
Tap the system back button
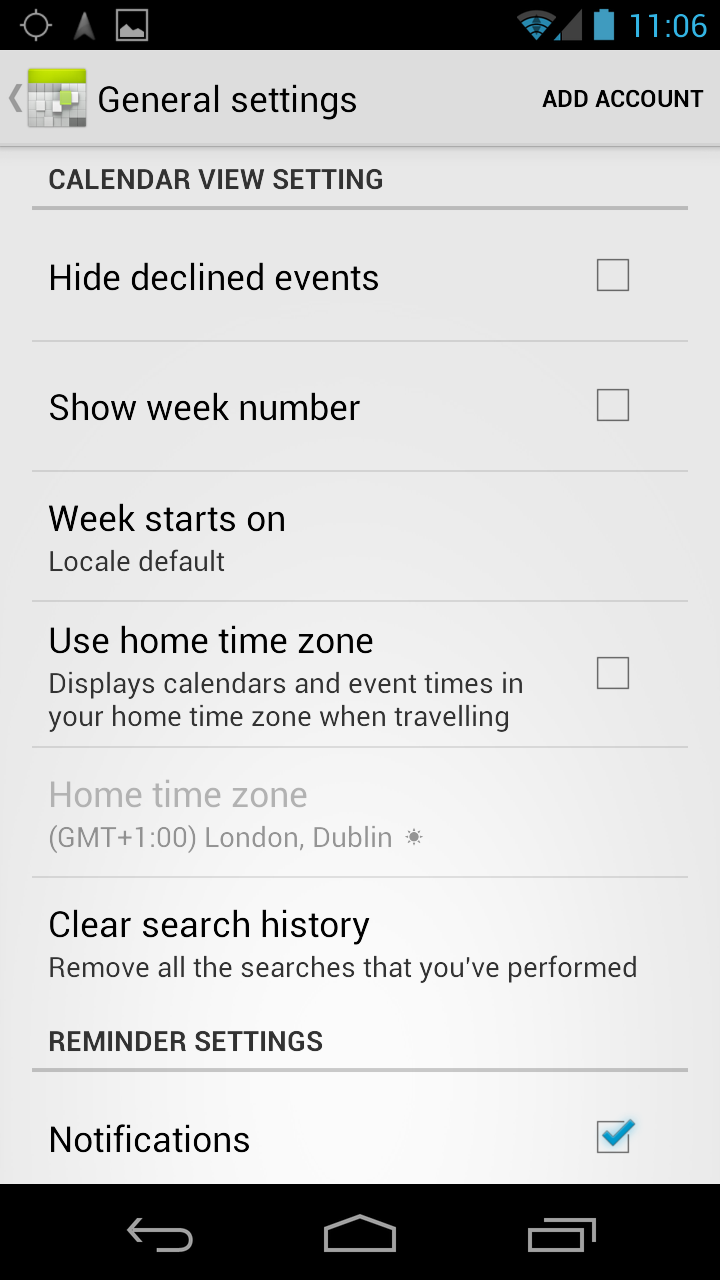pyautogui.click(x=160, y=1235)
